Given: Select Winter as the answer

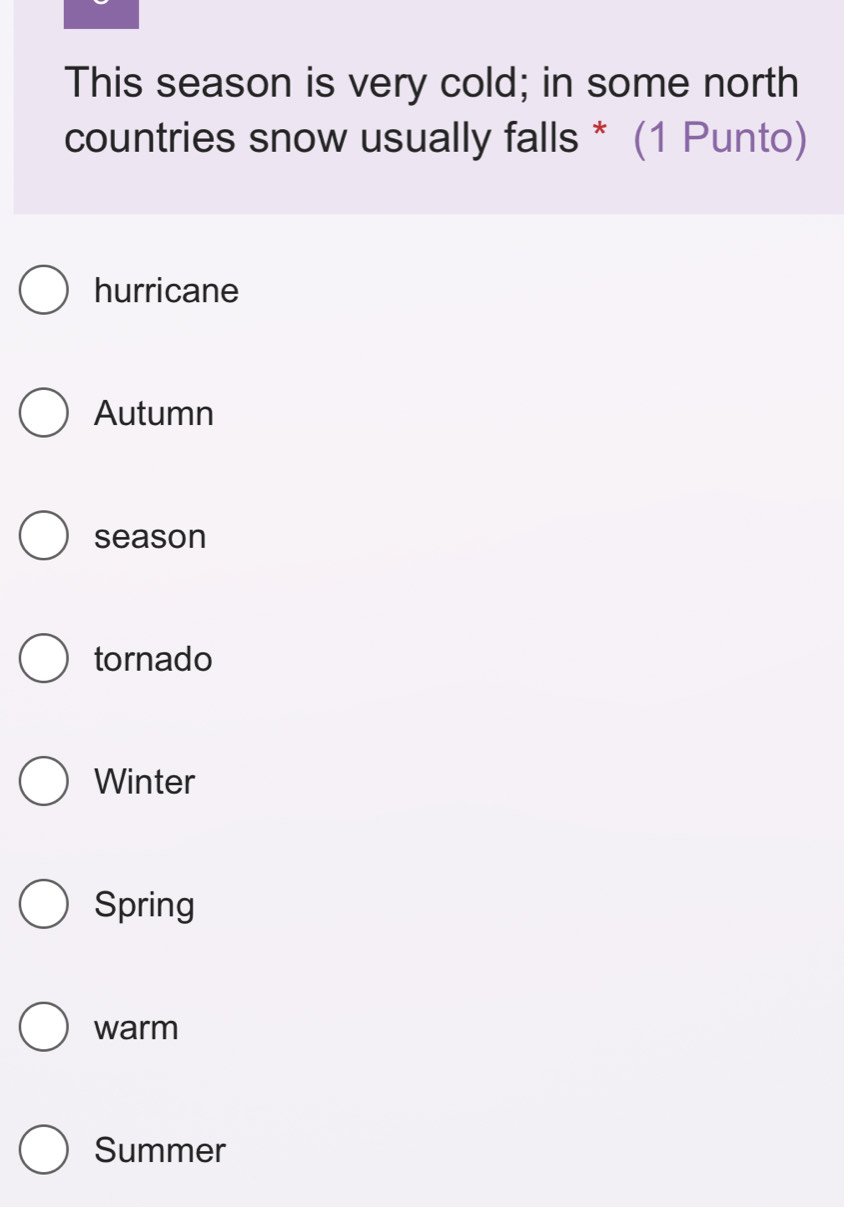Looking at the screenshot, I should 44,782.
